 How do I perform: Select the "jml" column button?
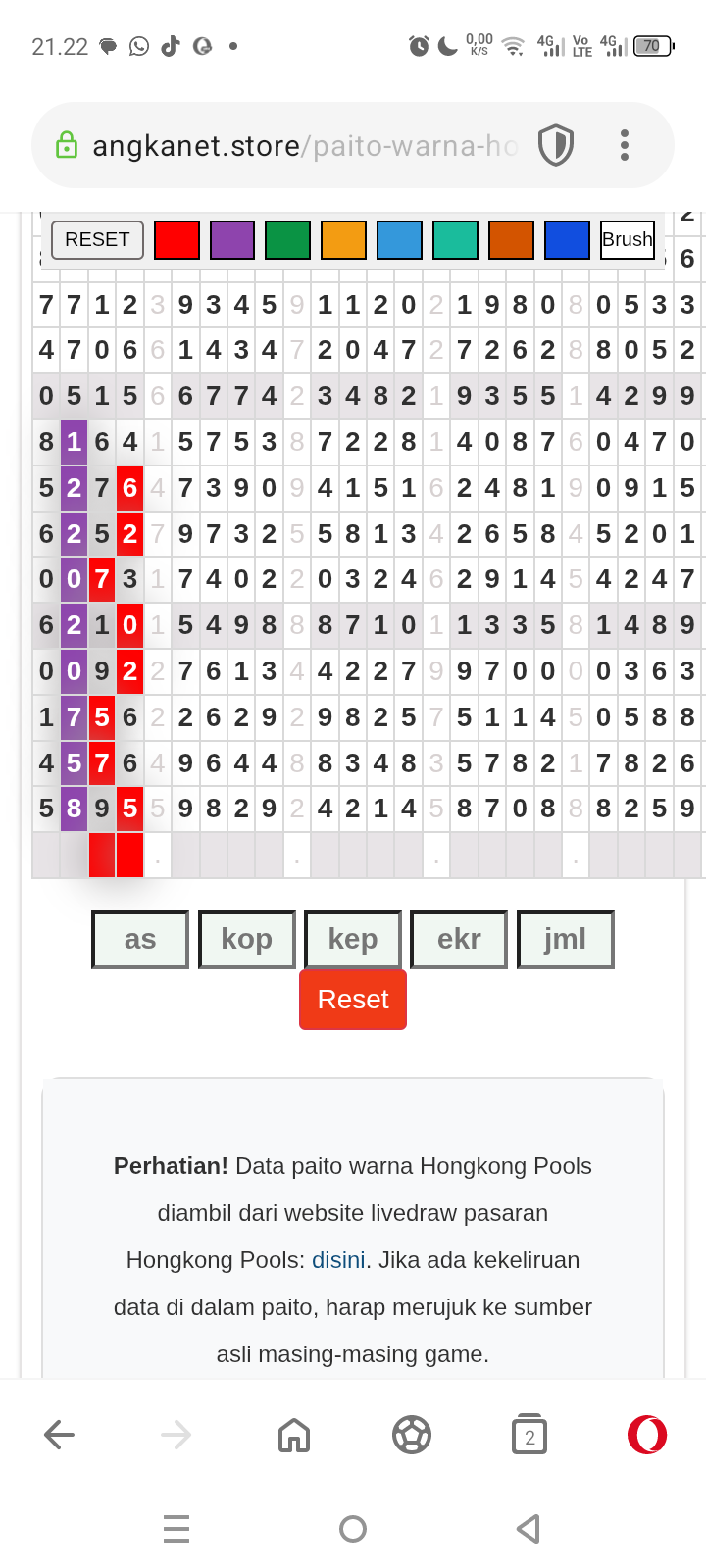(x=566, y=940)
